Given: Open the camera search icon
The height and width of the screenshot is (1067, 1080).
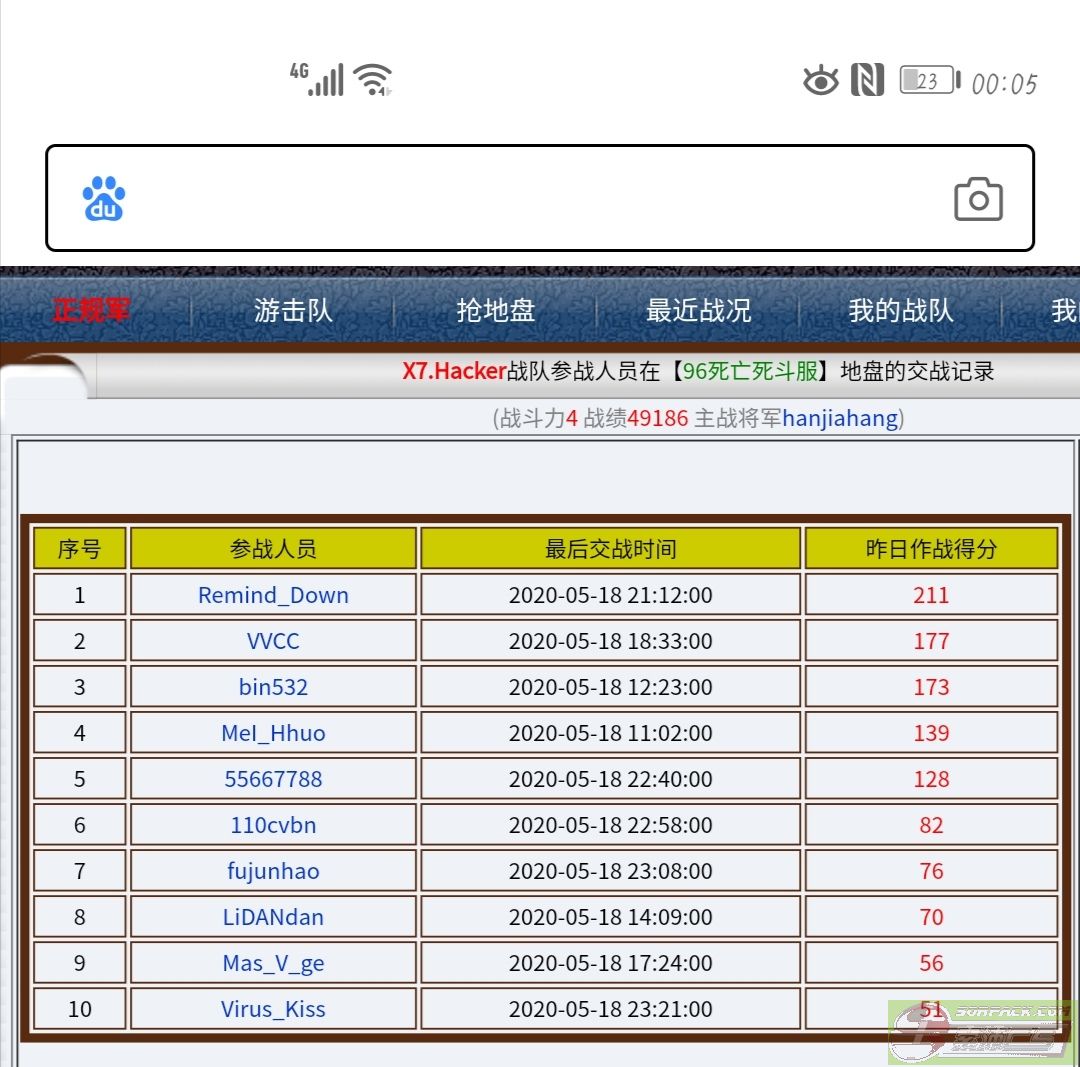Looking at the screenshot, I should click(x=978, y=199).
